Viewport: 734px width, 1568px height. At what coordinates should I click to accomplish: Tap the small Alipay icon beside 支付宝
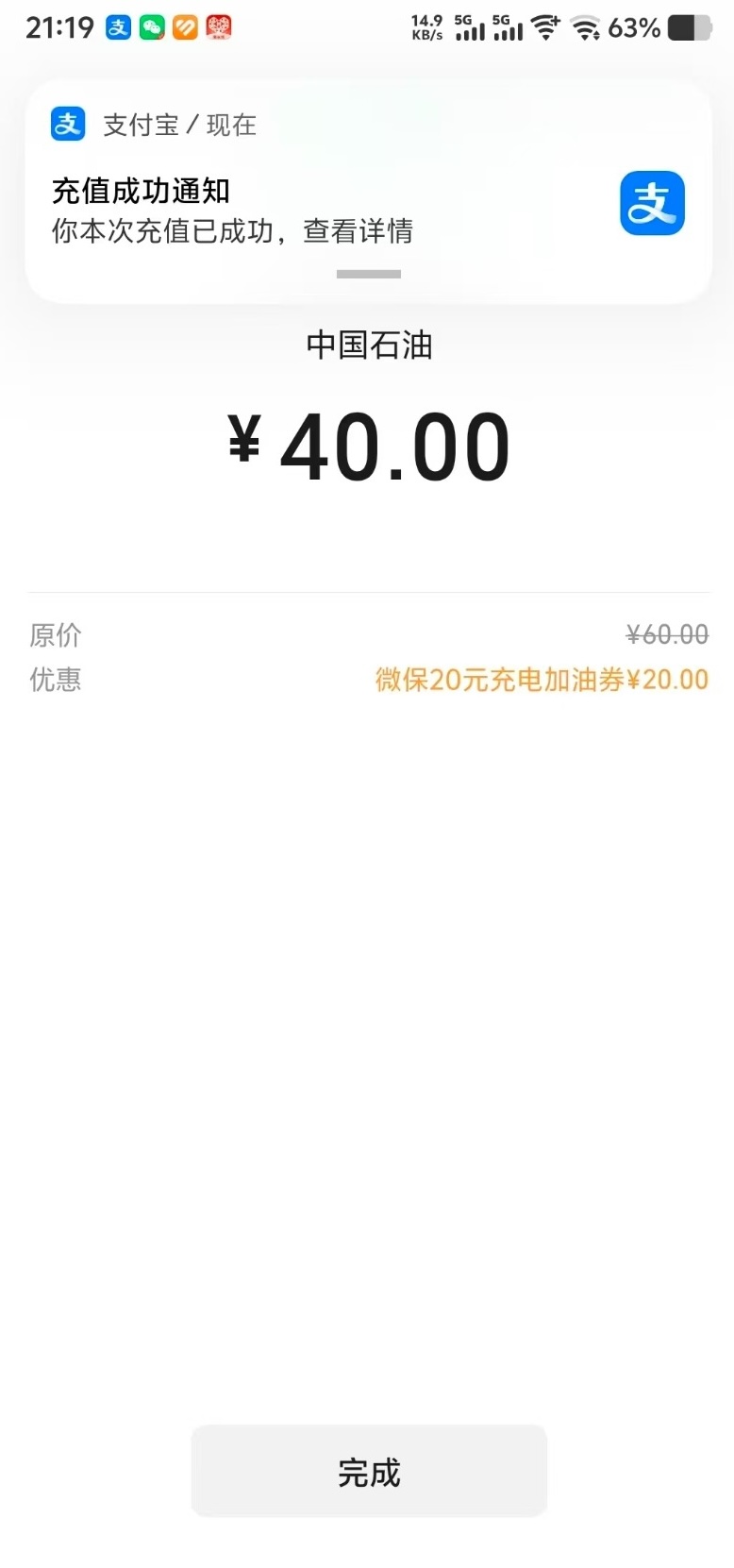coord(66,123)
